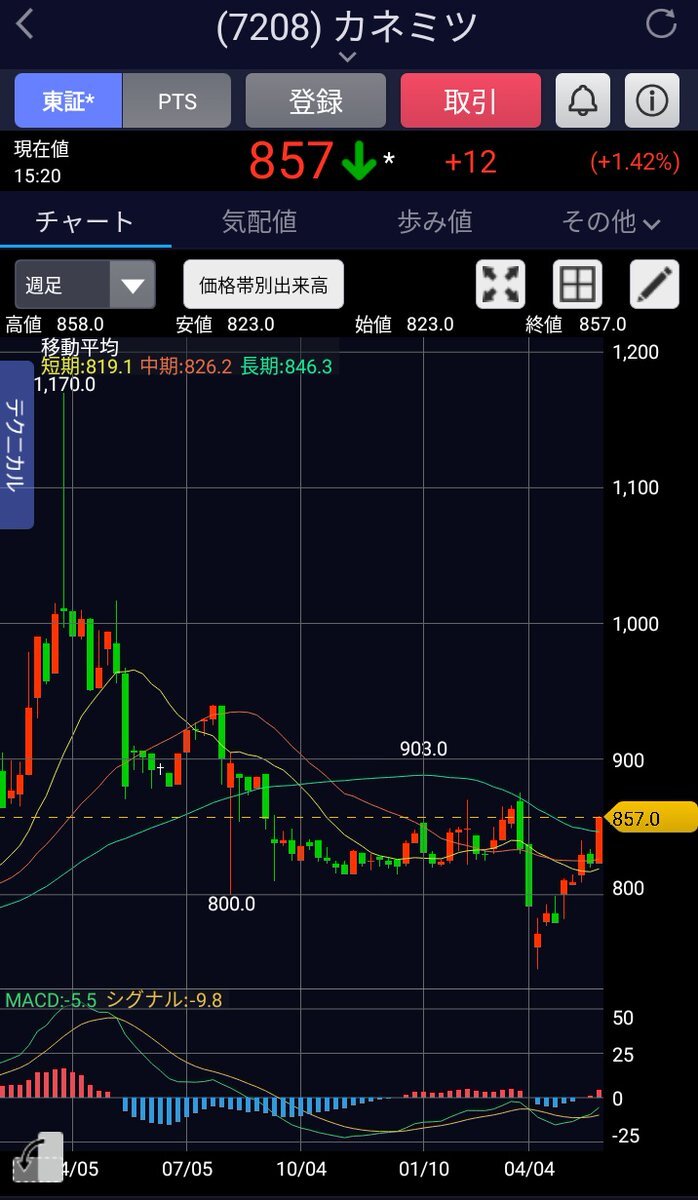Switch to the 気配値 tab

pyautogui.click(x=259, y=221)
